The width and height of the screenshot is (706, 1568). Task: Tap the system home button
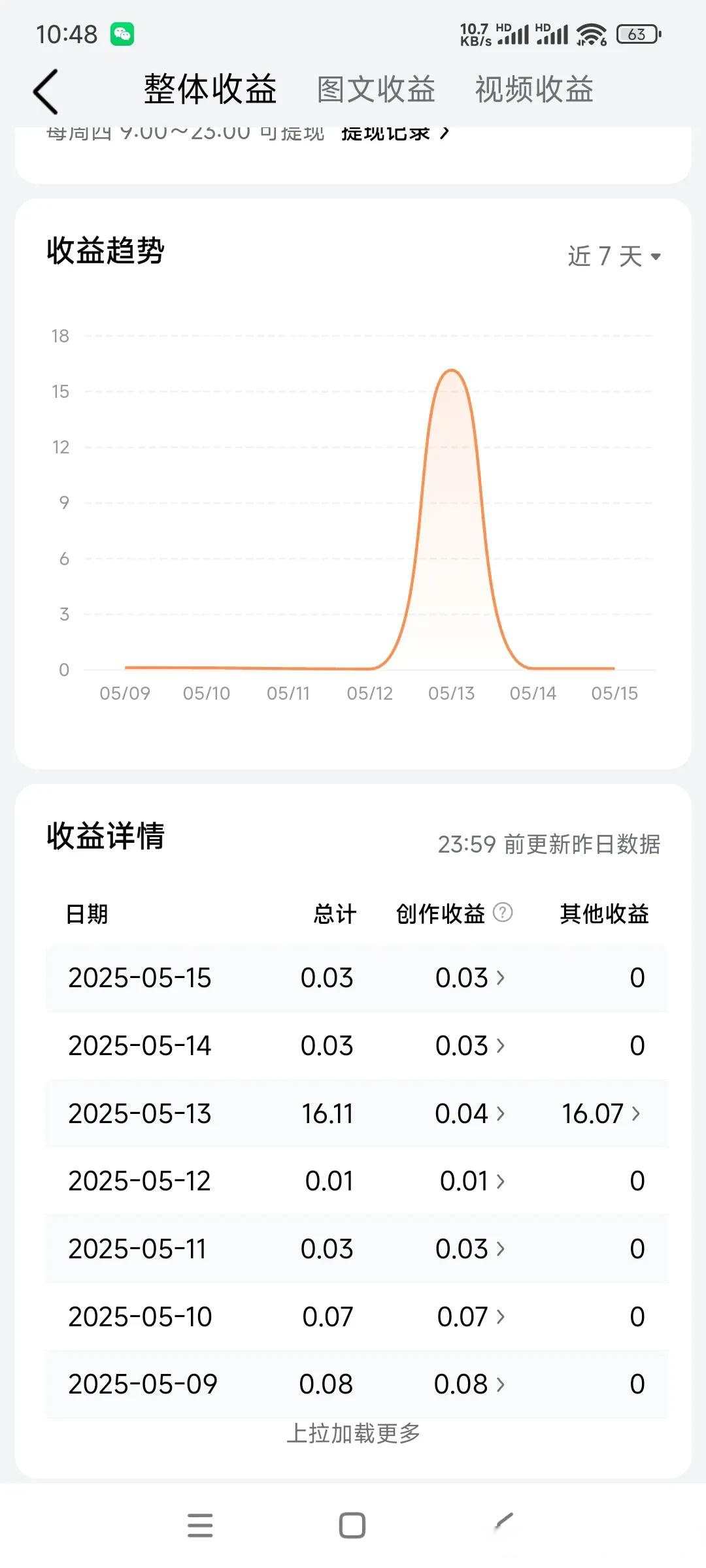[x=352, y=1526]
